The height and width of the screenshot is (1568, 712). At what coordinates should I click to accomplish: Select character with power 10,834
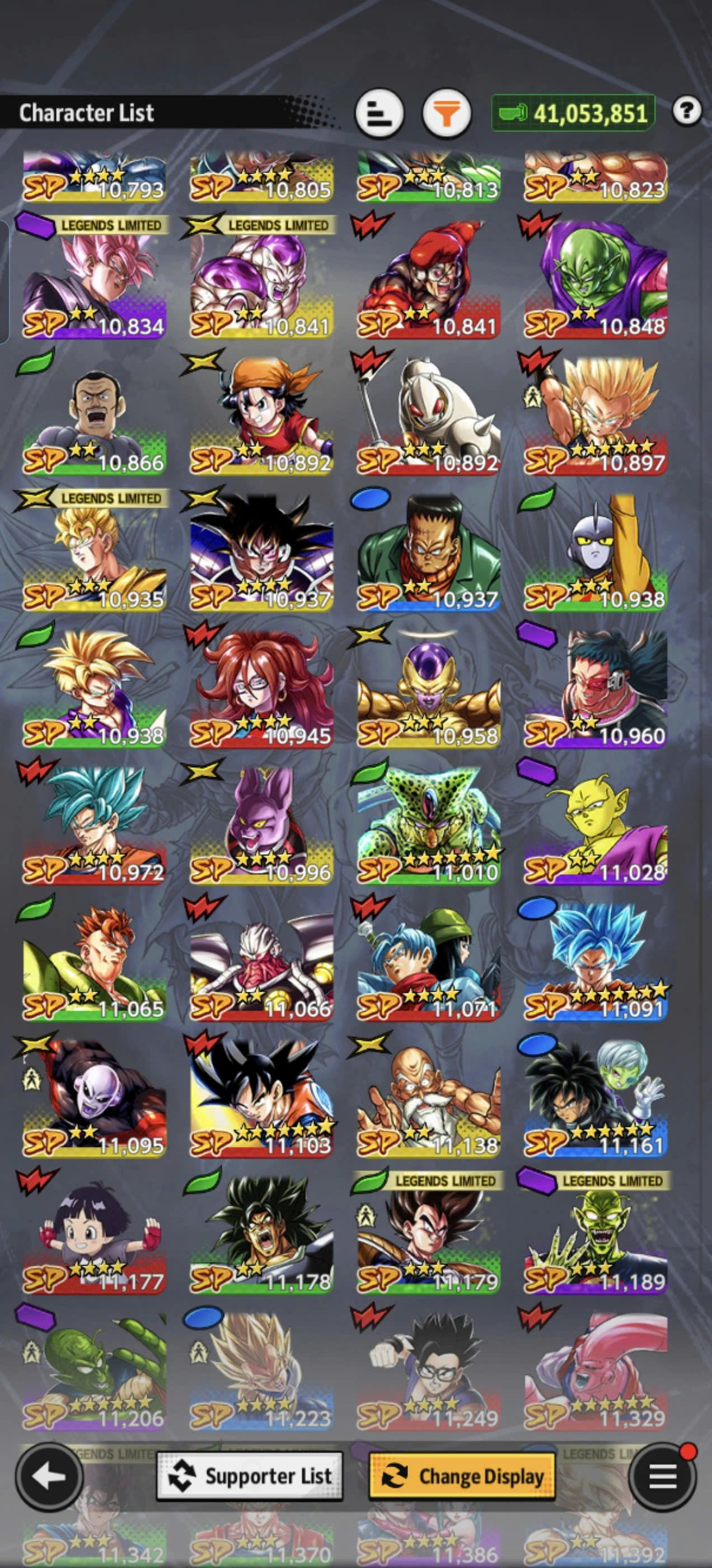[x=95, y=280]
